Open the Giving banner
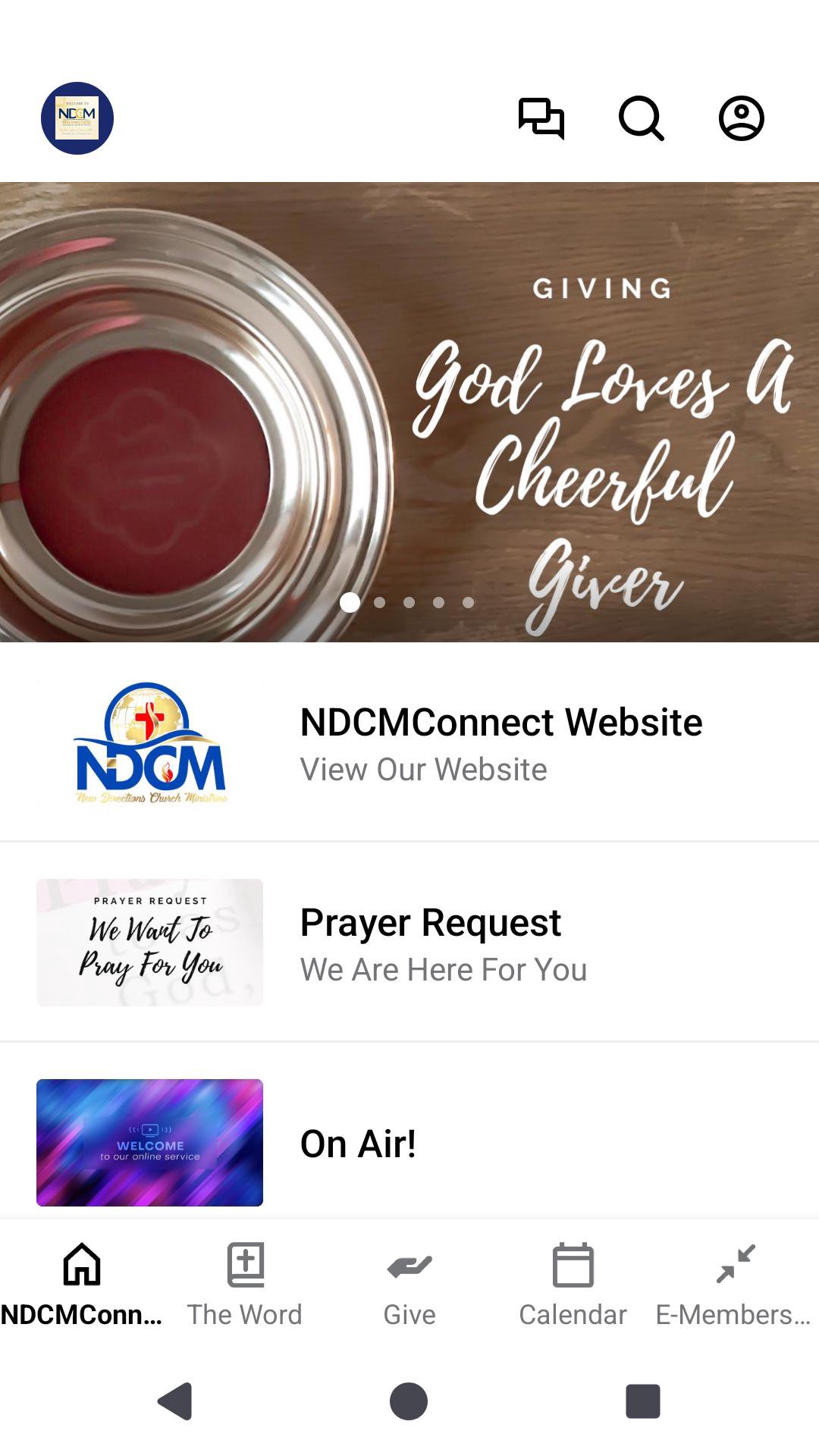Viewport: 819px width, 1456px height. click(x=409, y=412)
